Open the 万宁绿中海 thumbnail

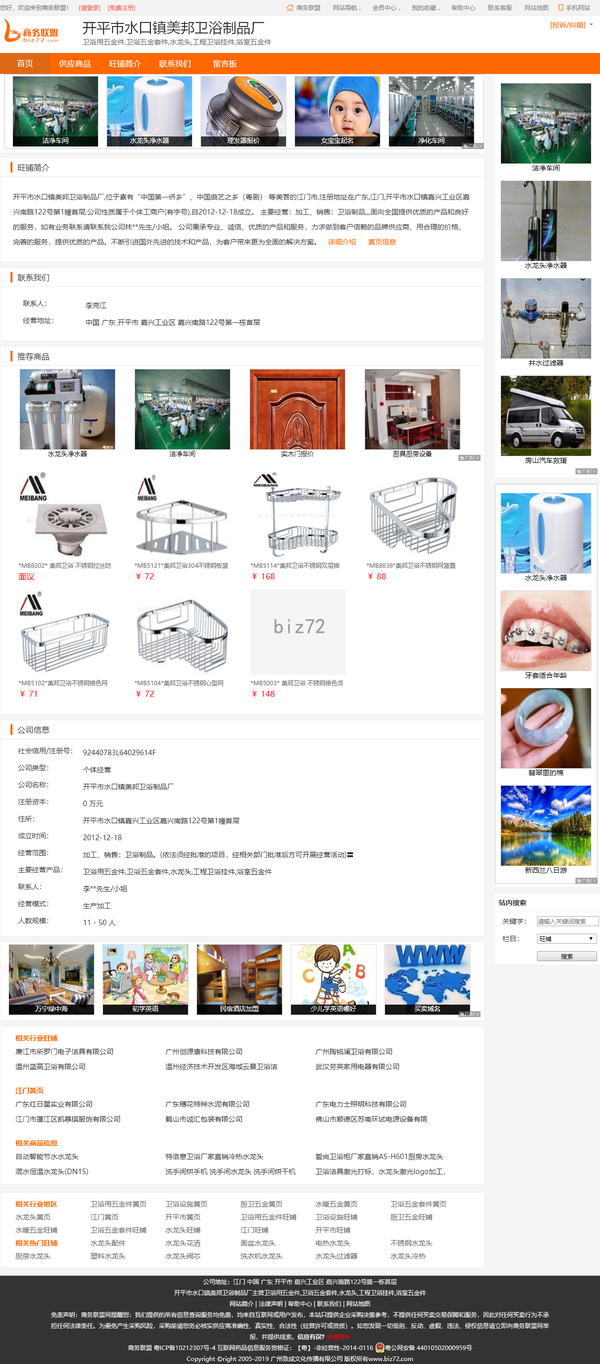point(51,980)
